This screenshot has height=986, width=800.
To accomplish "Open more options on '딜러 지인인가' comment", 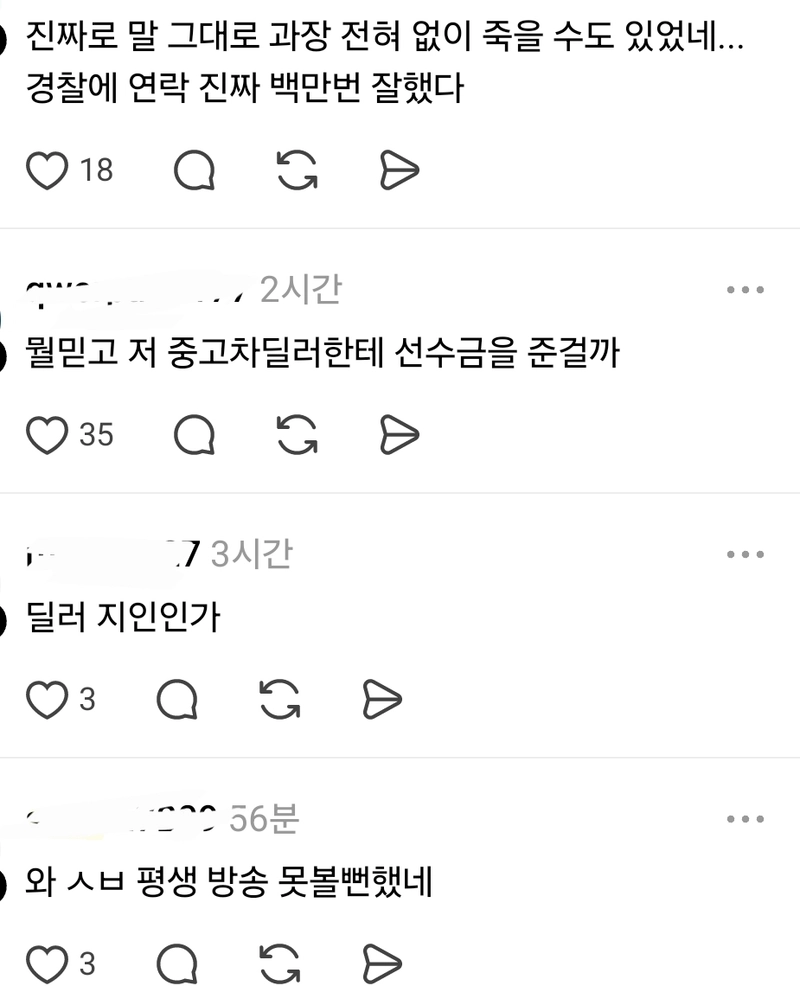I will (745, 555).
